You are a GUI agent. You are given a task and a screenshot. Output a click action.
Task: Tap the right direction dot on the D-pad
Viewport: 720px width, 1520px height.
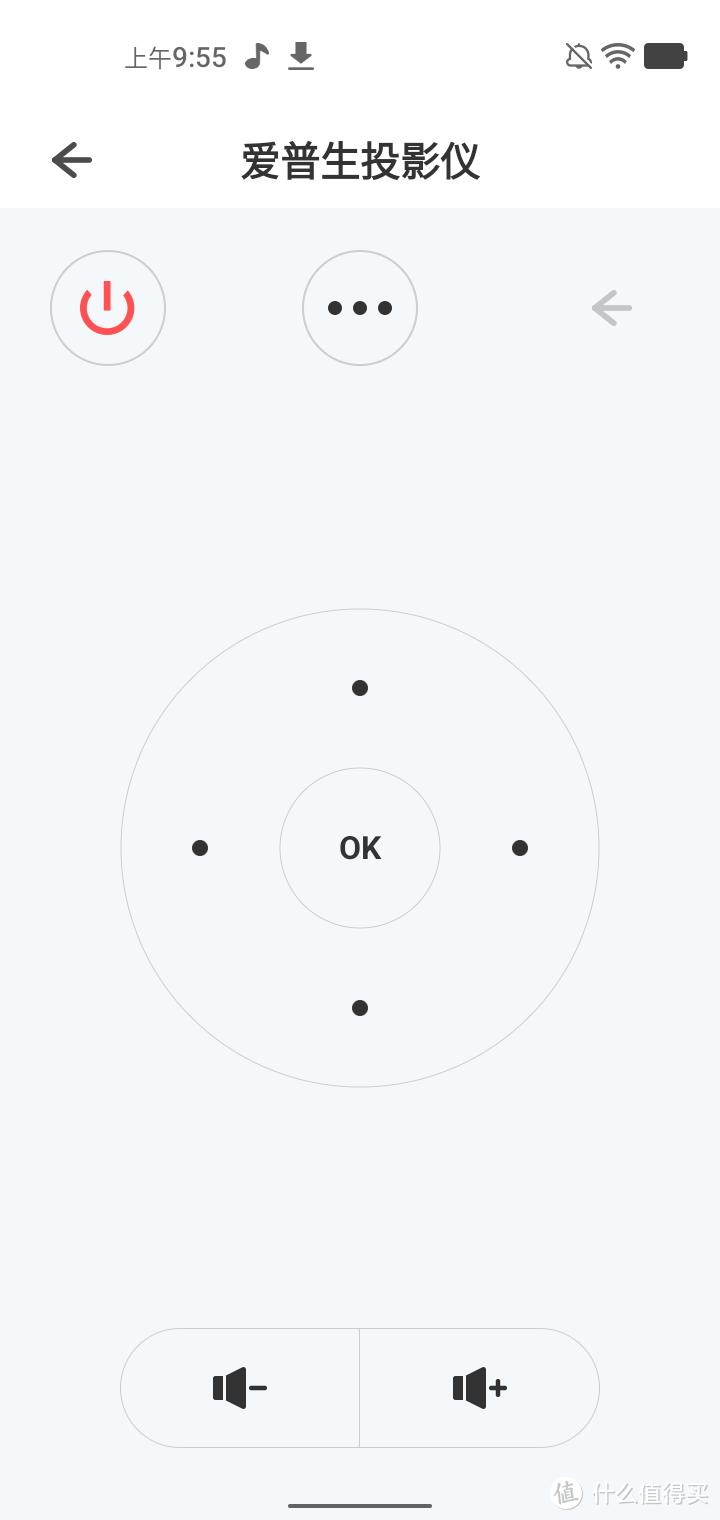(520, 848)
